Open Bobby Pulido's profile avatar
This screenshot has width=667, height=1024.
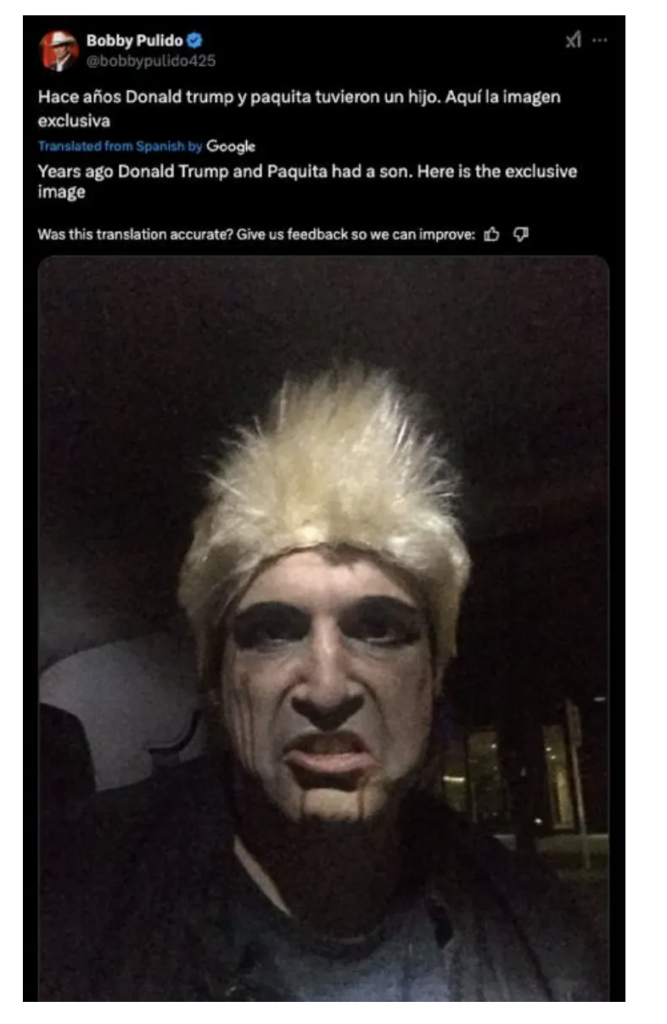(x=58, y=50)
